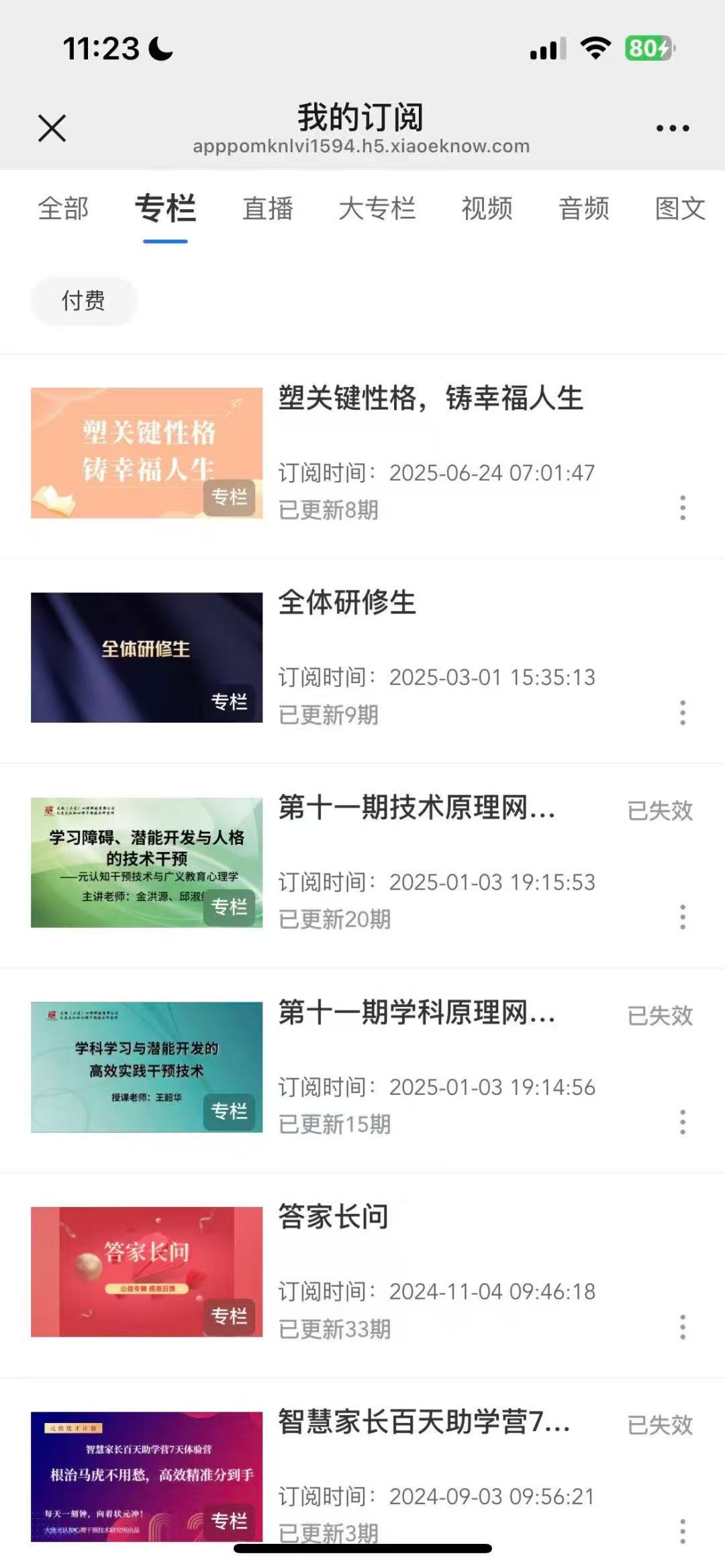The image size is (725, 1568).
Task: Open more options for 第十一期学科原理网
Action: 683,1122
